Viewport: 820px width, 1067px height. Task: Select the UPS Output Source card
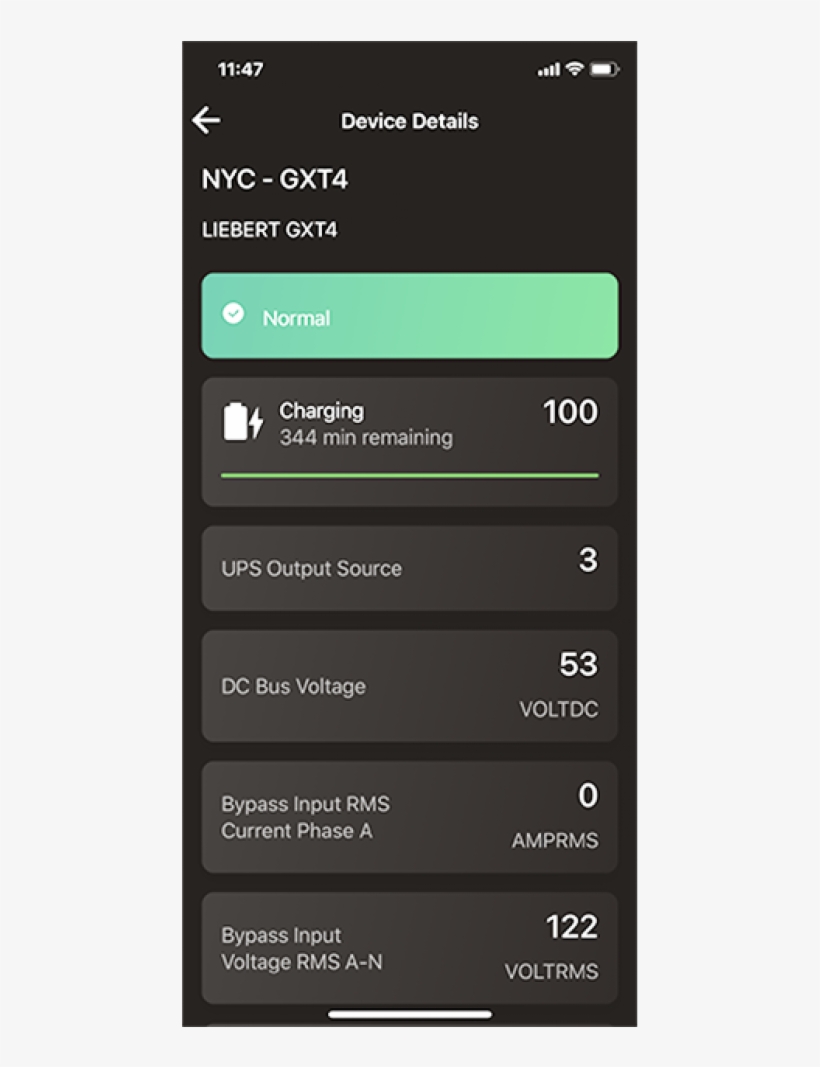pos(410,567)
